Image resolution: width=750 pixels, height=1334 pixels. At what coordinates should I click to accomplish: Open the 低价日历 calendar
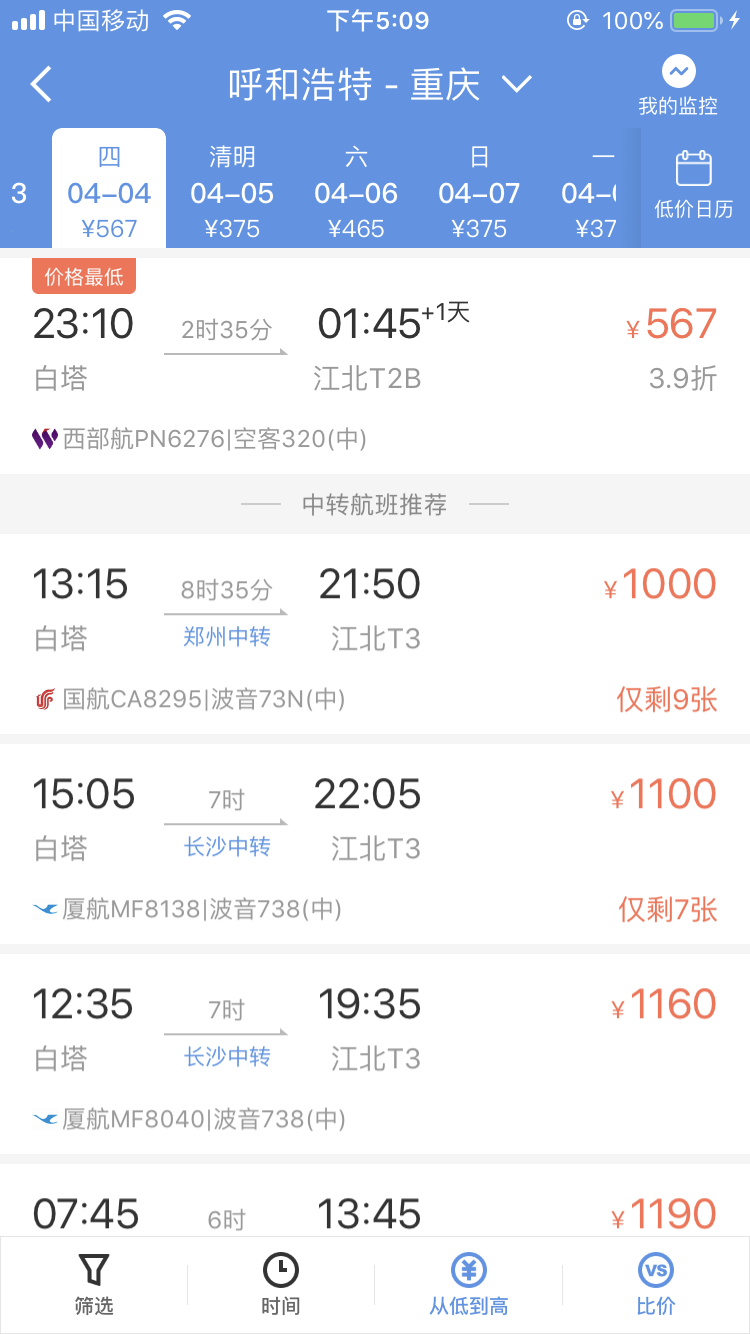click(693, 190)
